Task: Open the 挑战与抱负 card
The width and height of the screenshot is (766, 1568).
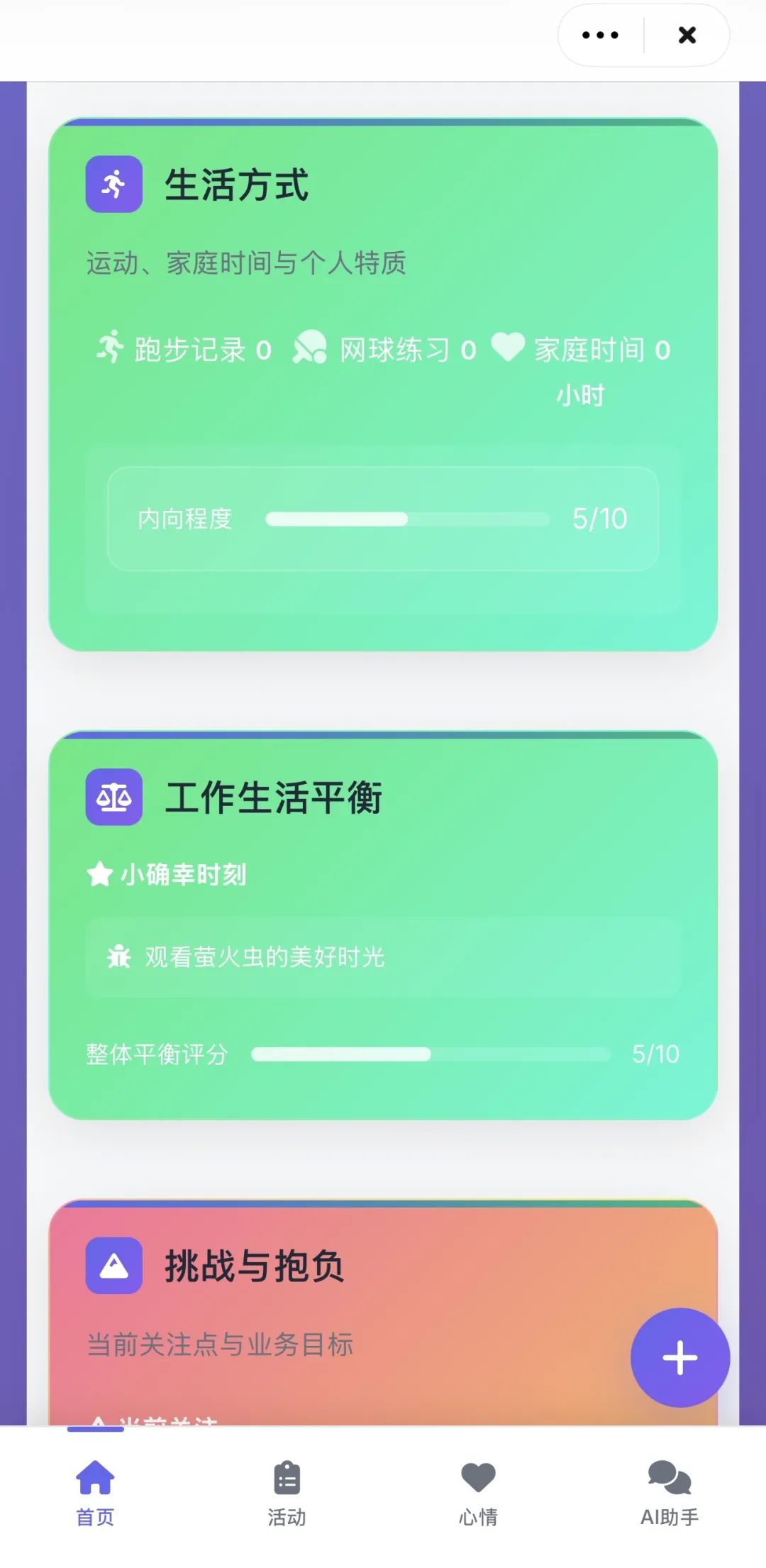Action: (254, 1266)
